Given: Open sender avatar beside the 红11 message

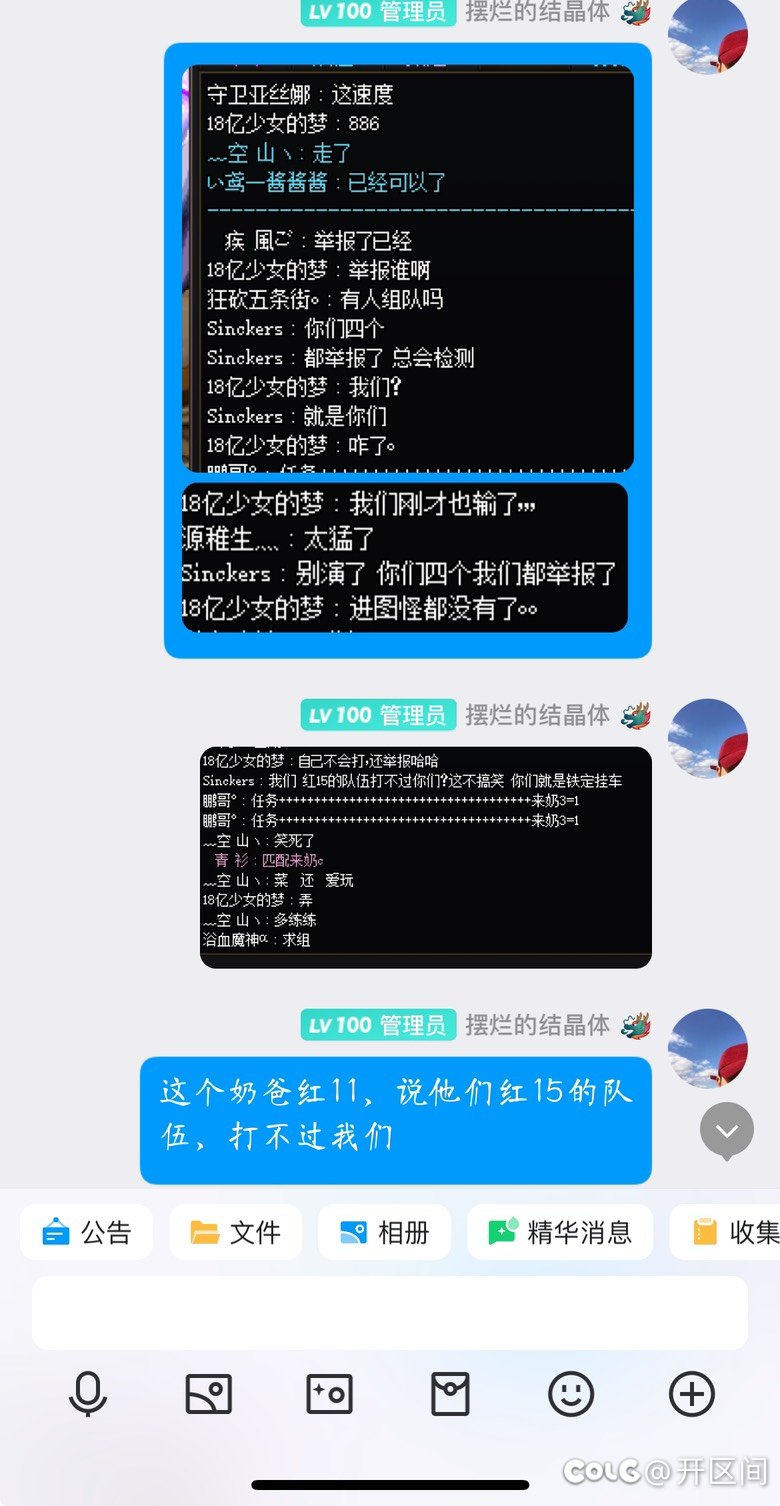Looking at the screenshot, I should tap(708, 1048).
